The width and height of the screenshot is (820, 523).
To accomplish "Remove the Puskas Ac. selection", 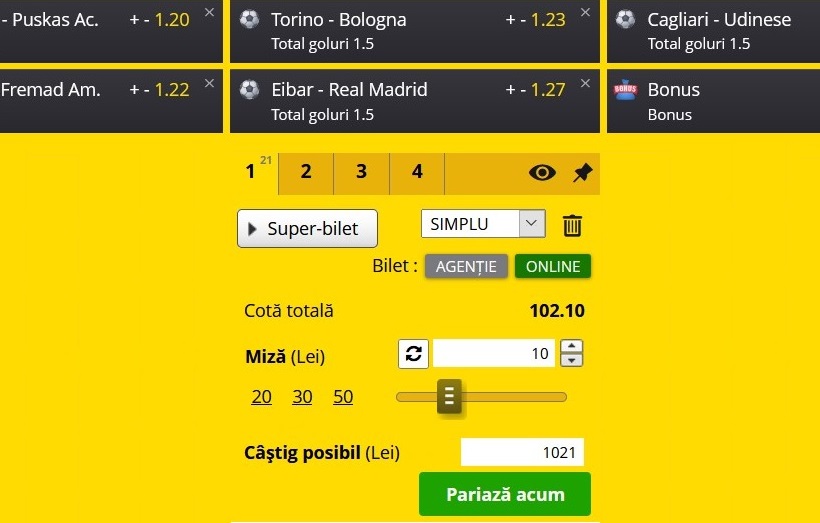I will 209,13.
